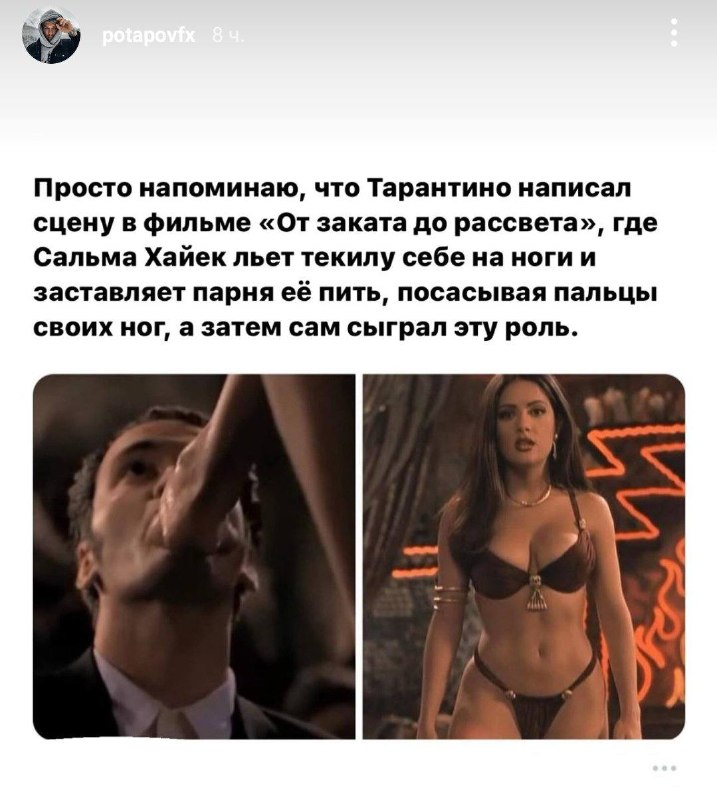The height and width of the screenshot is (800, 717).
Task: Open potapovfx profile picture
Action: click(x=51, y=35)
